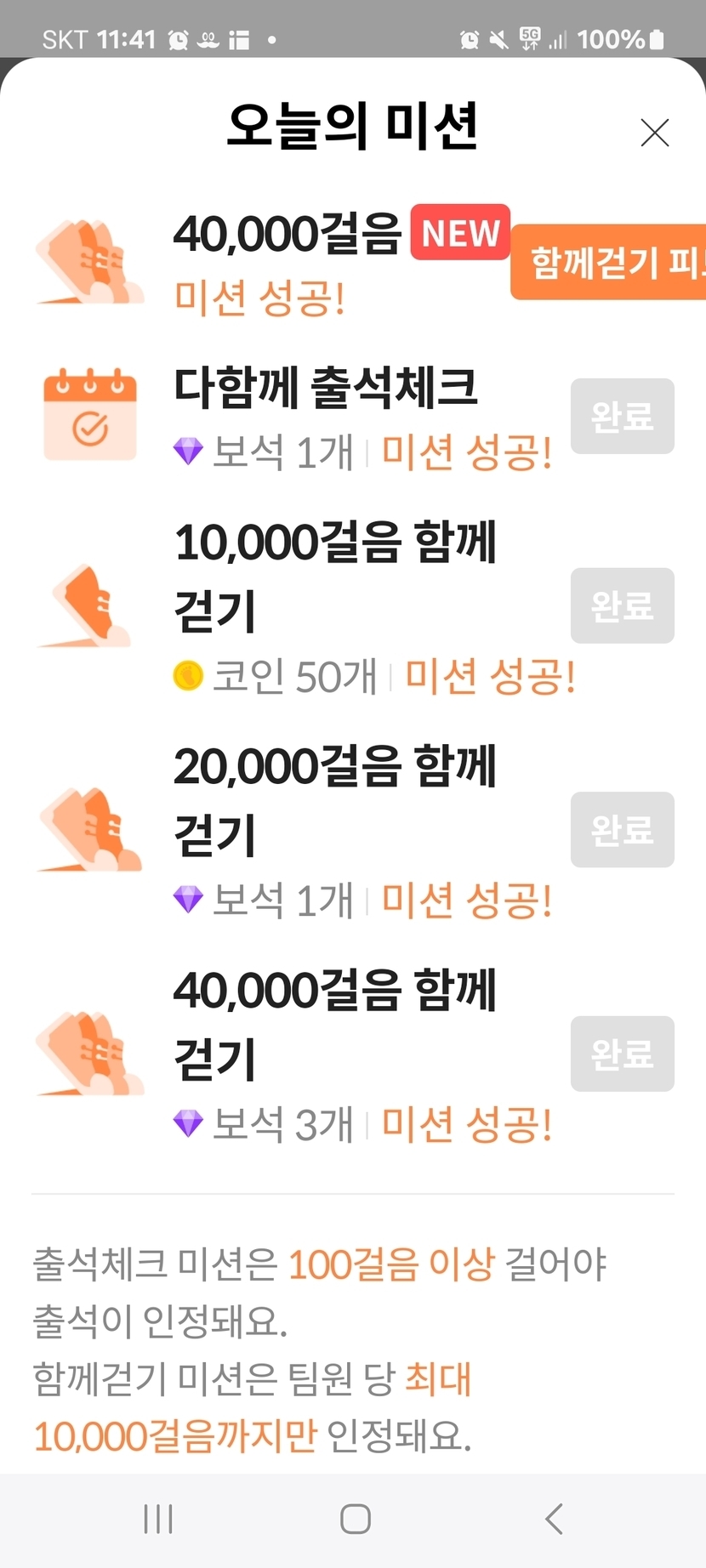Close the 오늘의 미션 panel
Viewport: 706px width, 1568px height.
pyautogui.click(x=654, y=133)
